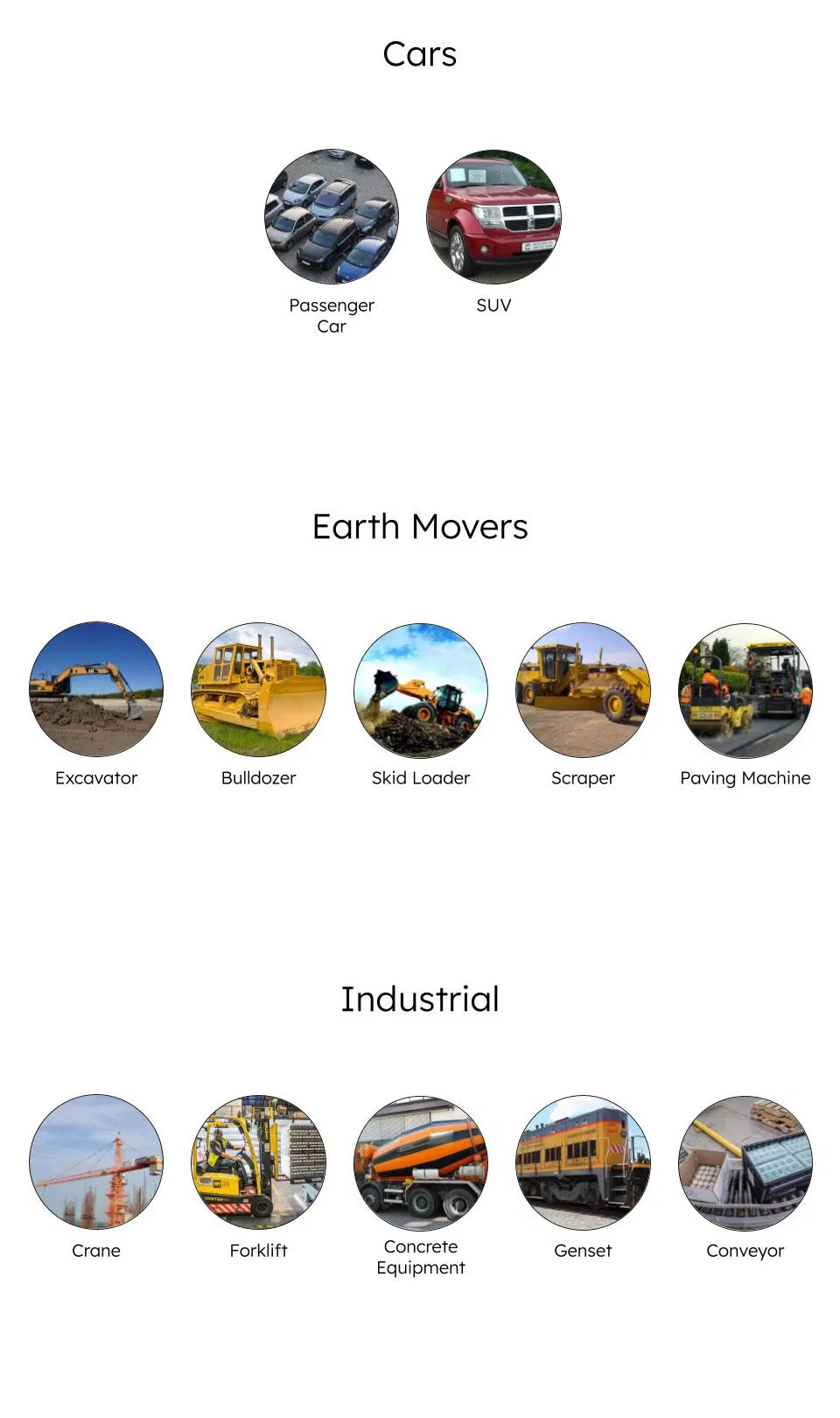This screenshot has height=1418, width=840.
Task: Select the Paving Machine category
Action: 745,690
